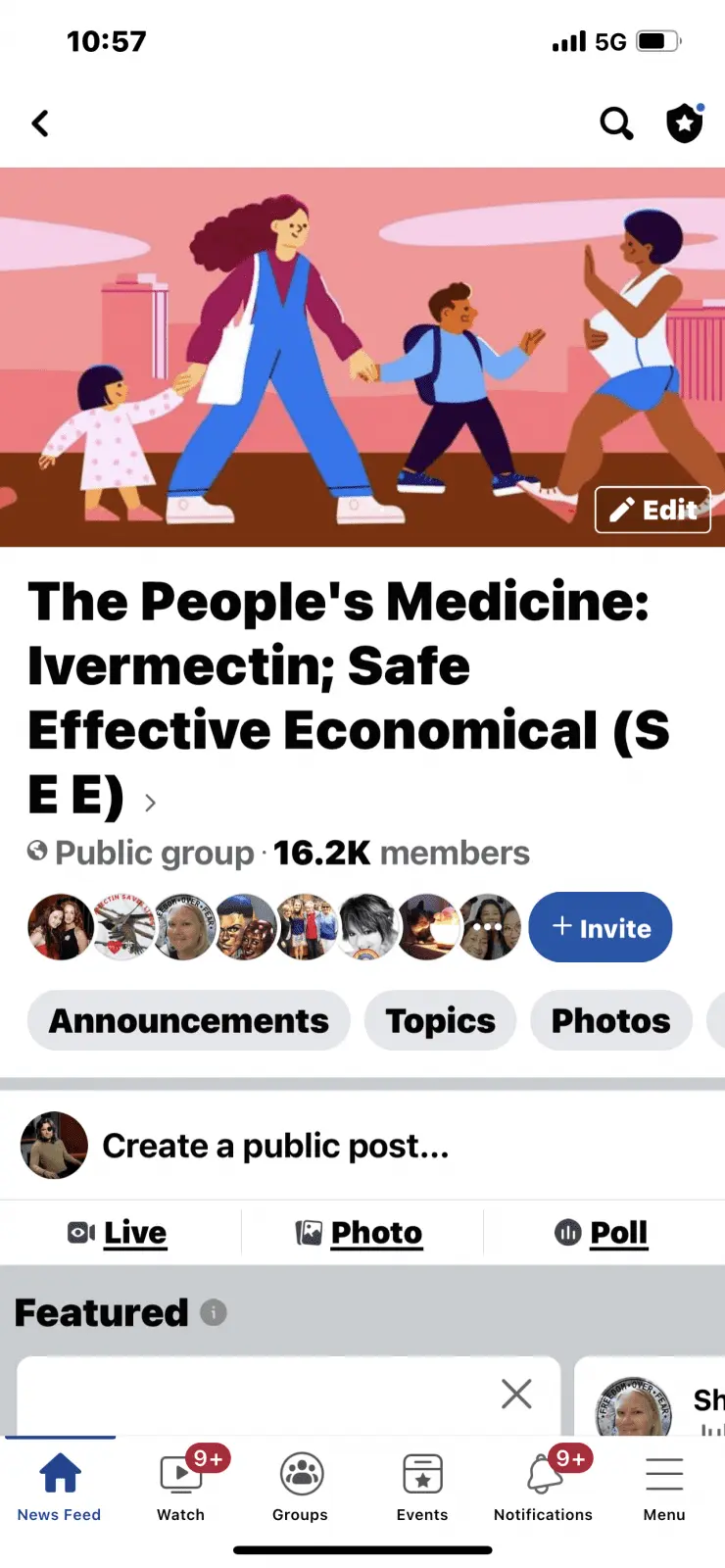Go to the Groups tab
725x1568 pixels.
(x=301, y=1487)
